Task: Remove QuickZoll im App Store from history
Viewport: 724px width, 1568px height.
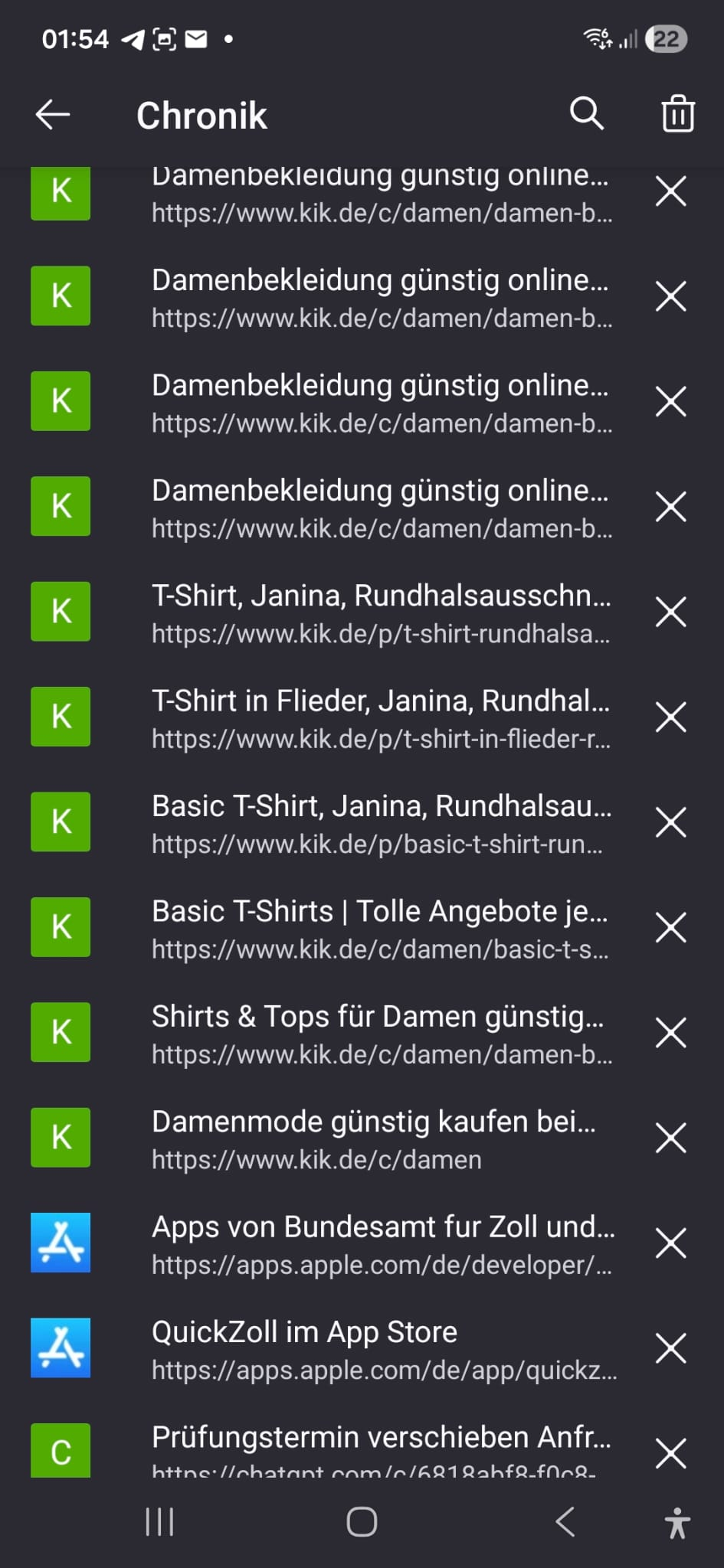Action: pyautogui.click(x=671, y=1349)
